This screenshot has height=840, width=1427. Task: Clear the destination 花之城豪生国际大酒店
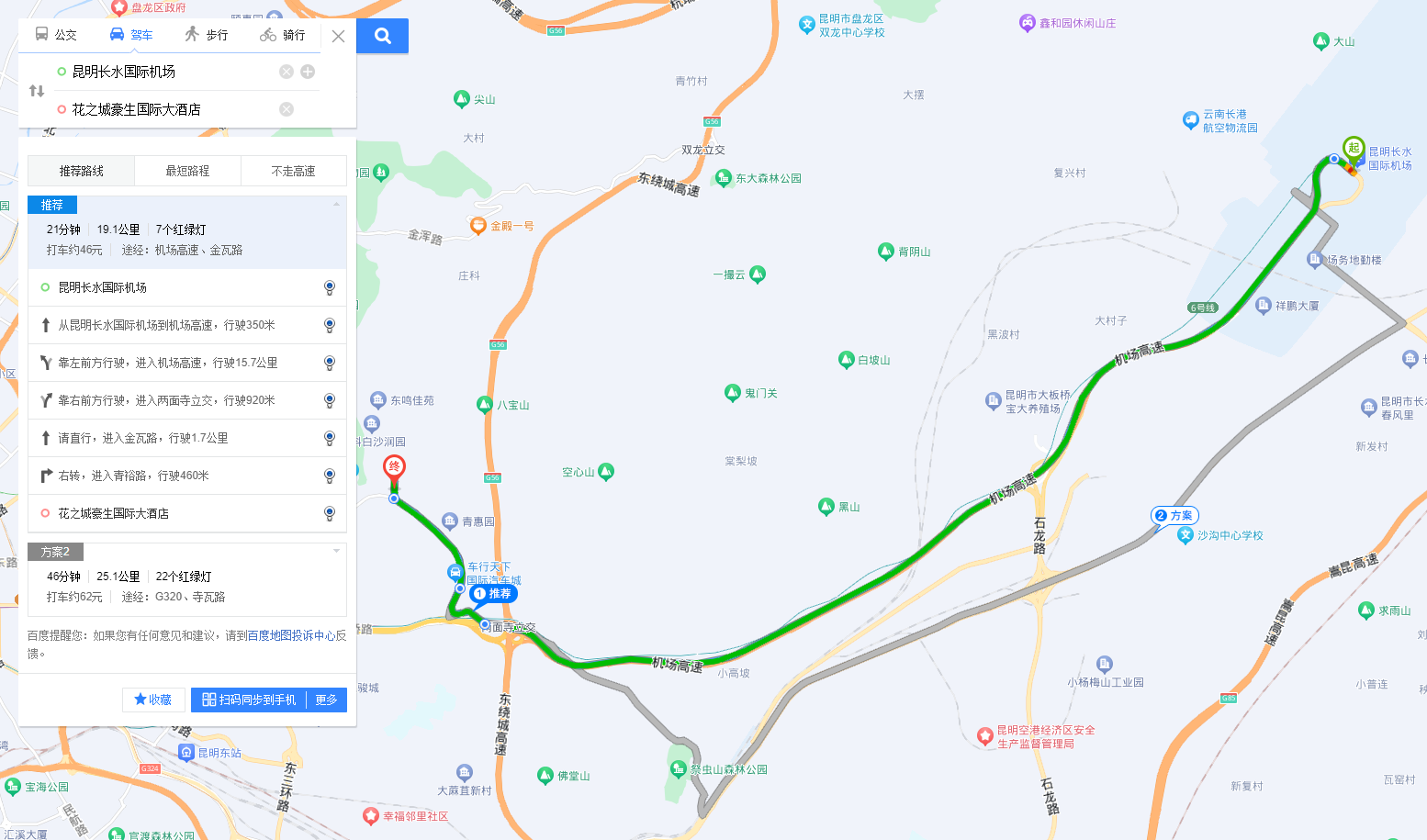287,109
